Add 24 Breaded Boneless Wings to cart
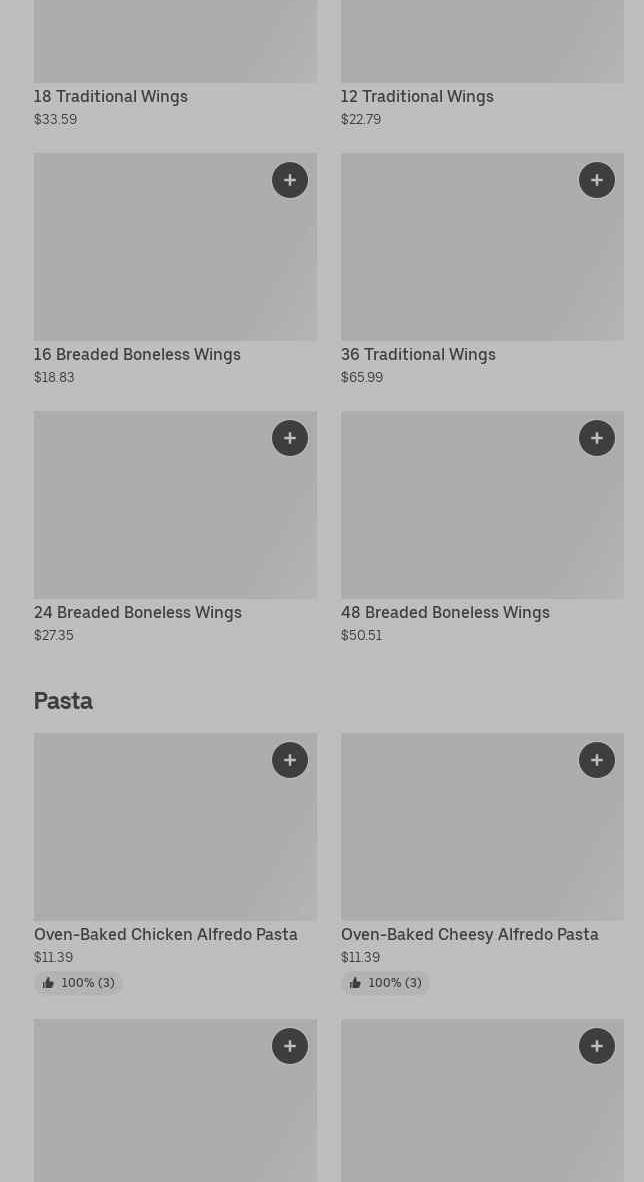644x1182 pixels. tap(290, 438)
